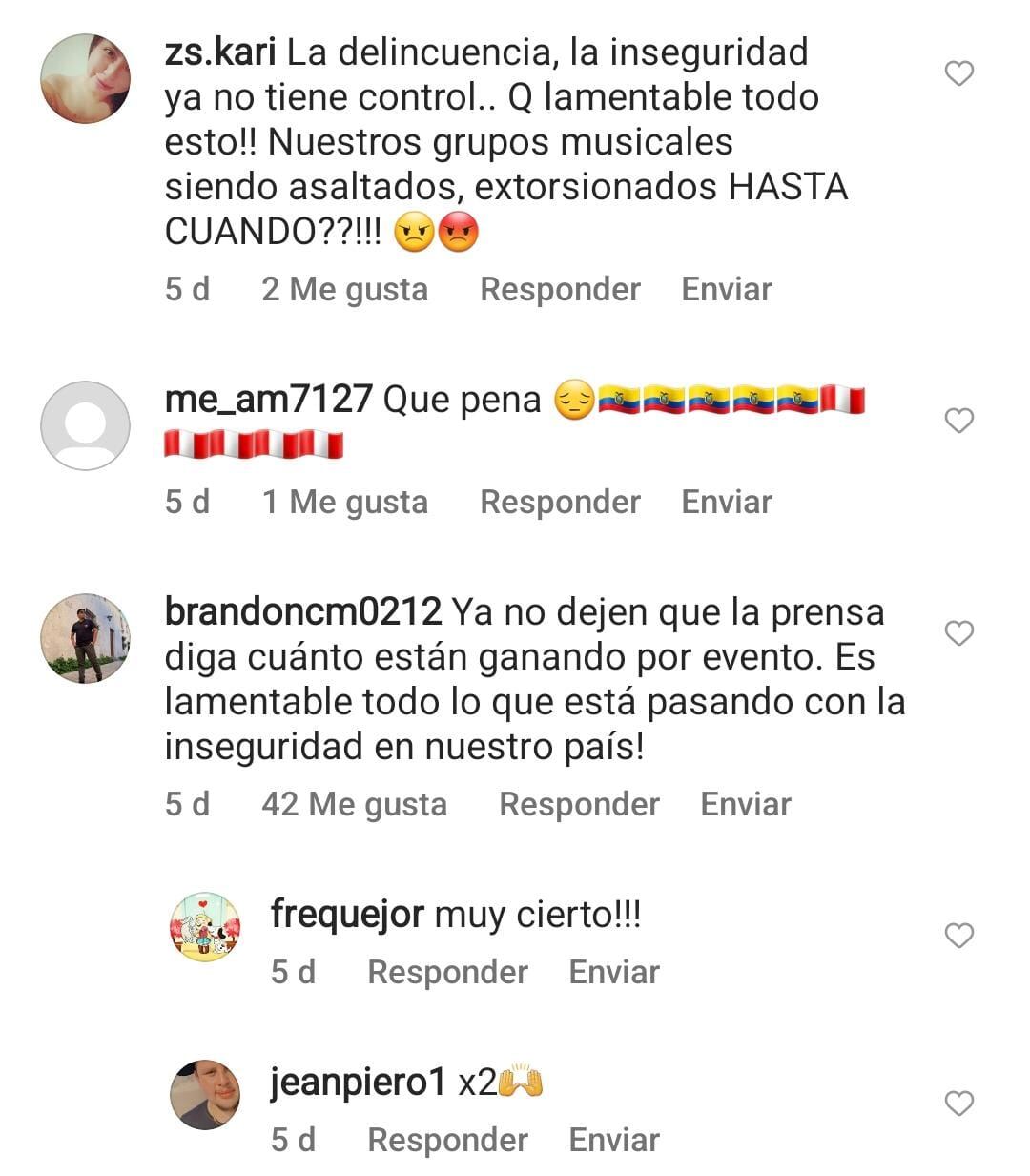Like jeanpiero1's reply
Viewport: 1030px width, 1176px height.
958,1104
